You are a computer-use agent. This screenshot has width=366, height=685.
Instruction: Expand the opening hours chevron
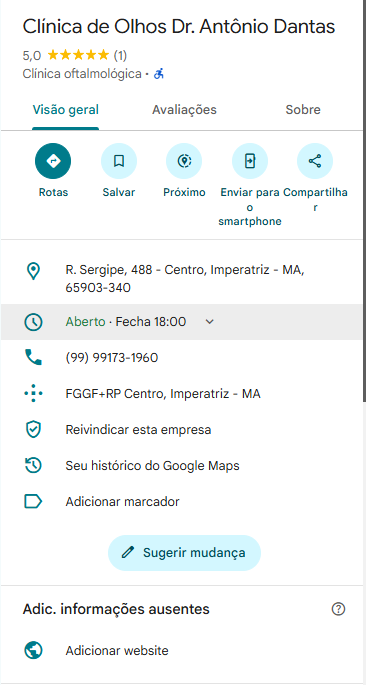coord(210,322)
